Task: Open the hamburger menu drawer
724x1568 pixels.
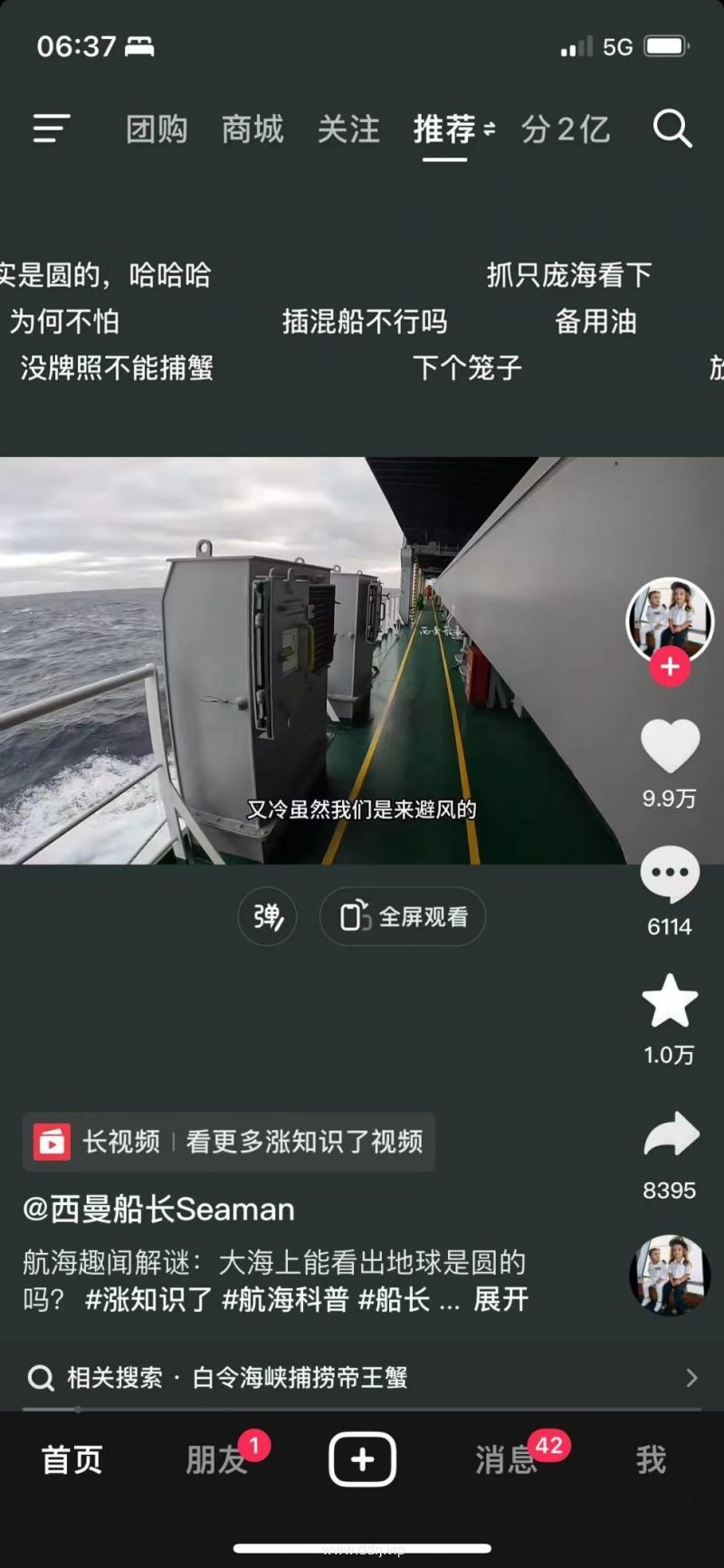Action: (x=52, y=129)
